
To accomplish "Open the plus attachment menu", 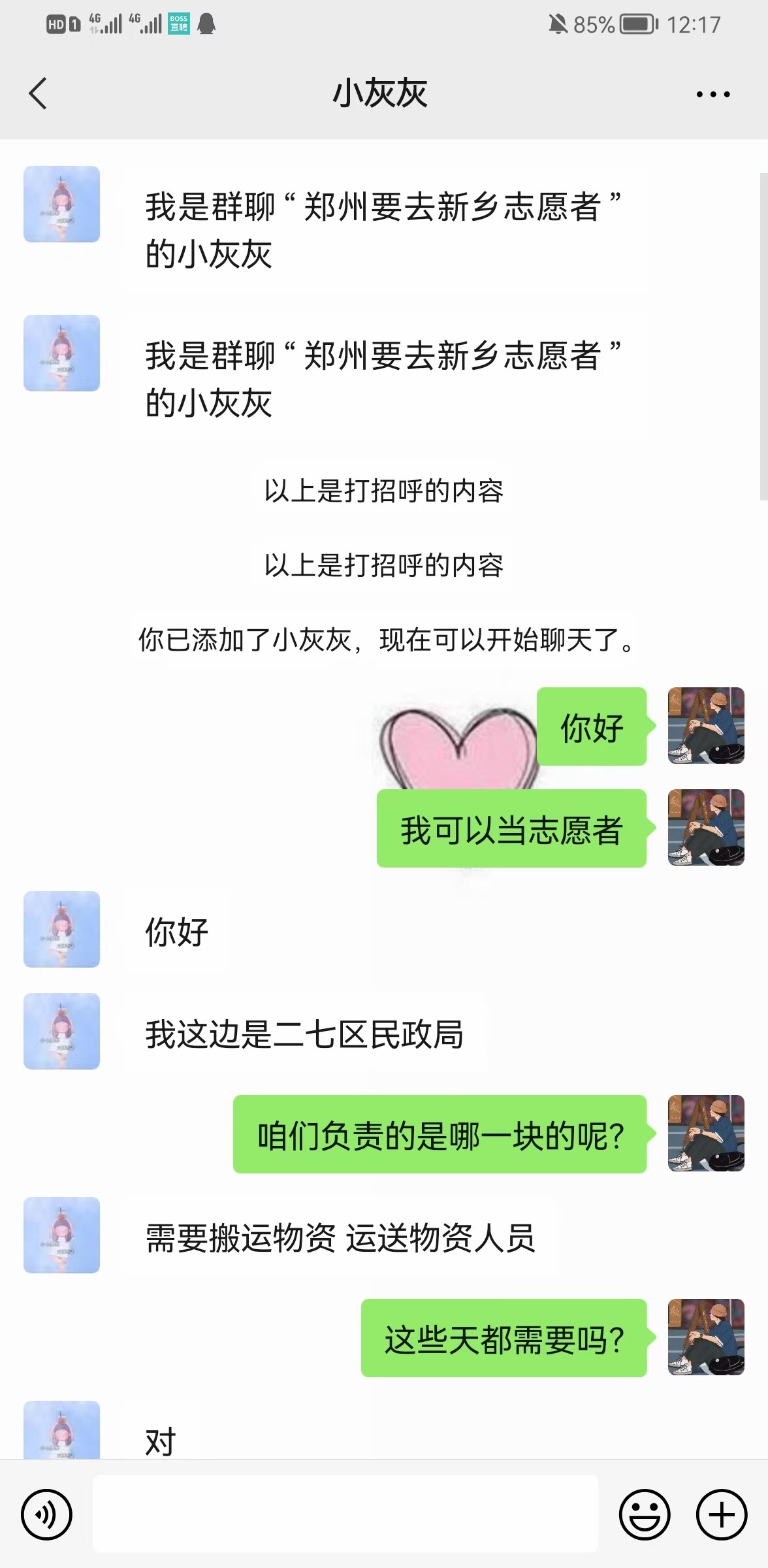I will pos(721,1514).
